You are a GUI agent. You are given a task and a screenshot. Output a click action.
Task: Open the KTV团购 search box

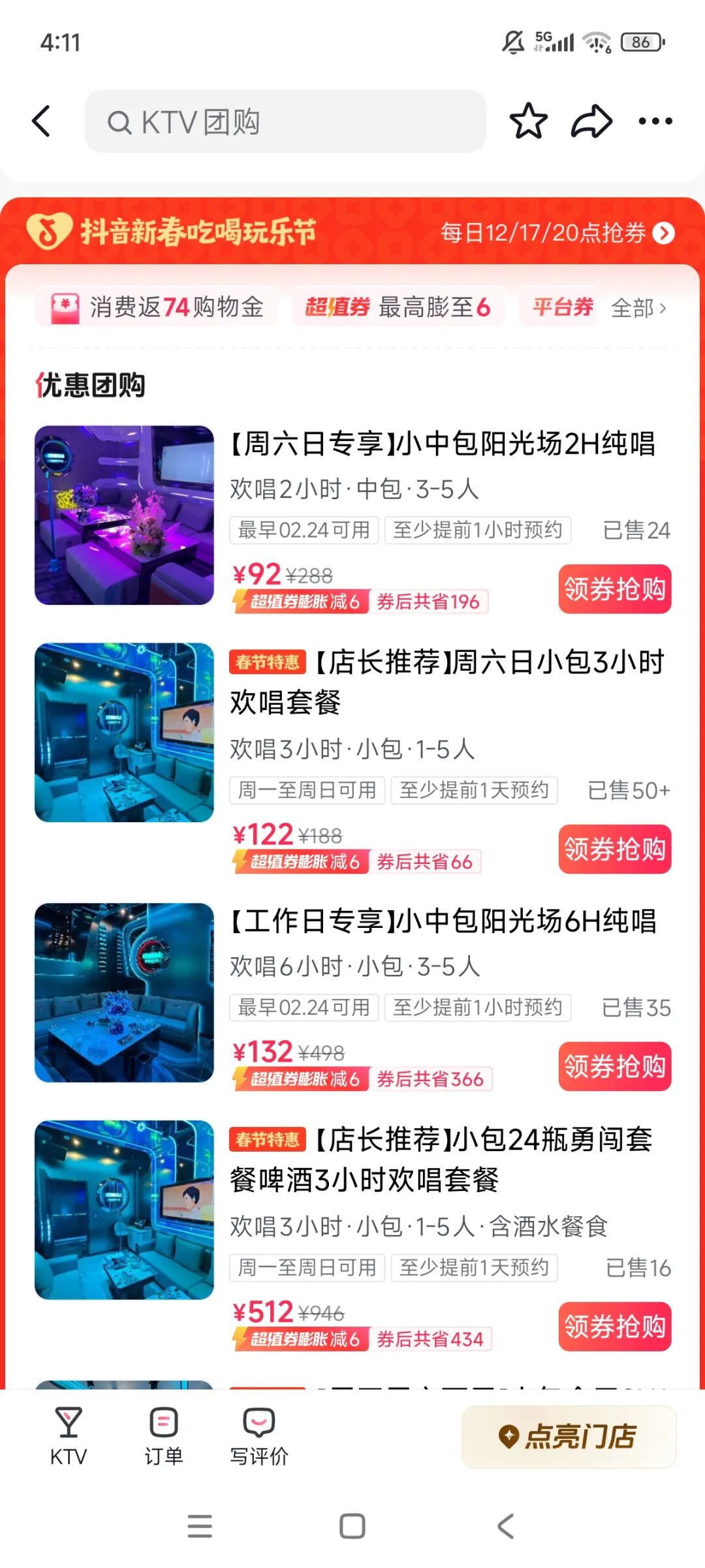coord(285,121)
